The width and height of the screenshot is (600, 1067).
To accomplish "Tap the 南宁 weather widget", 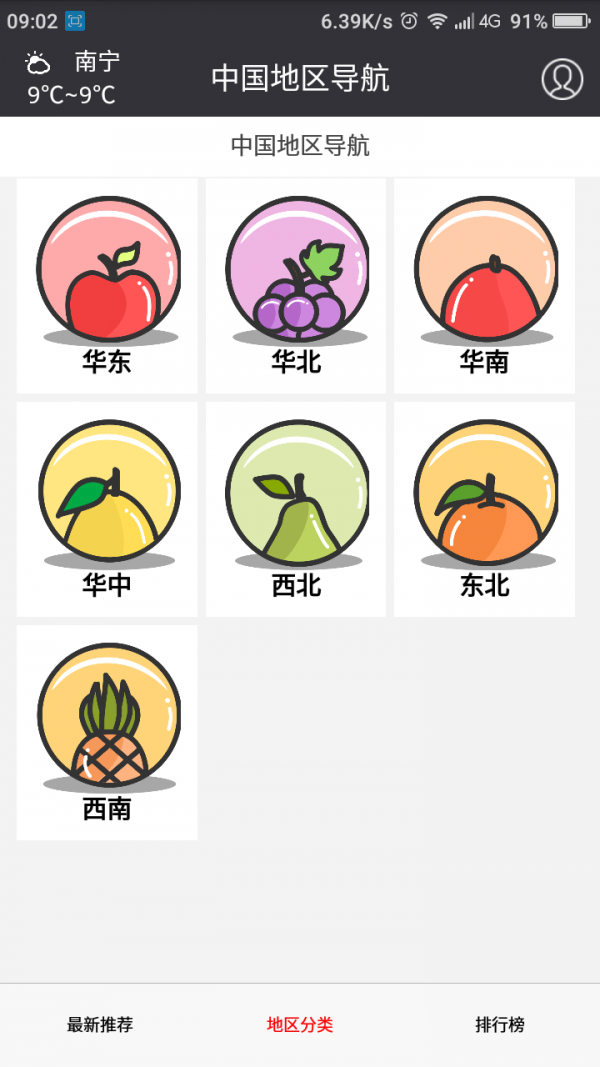I will (x=72, y=78).
